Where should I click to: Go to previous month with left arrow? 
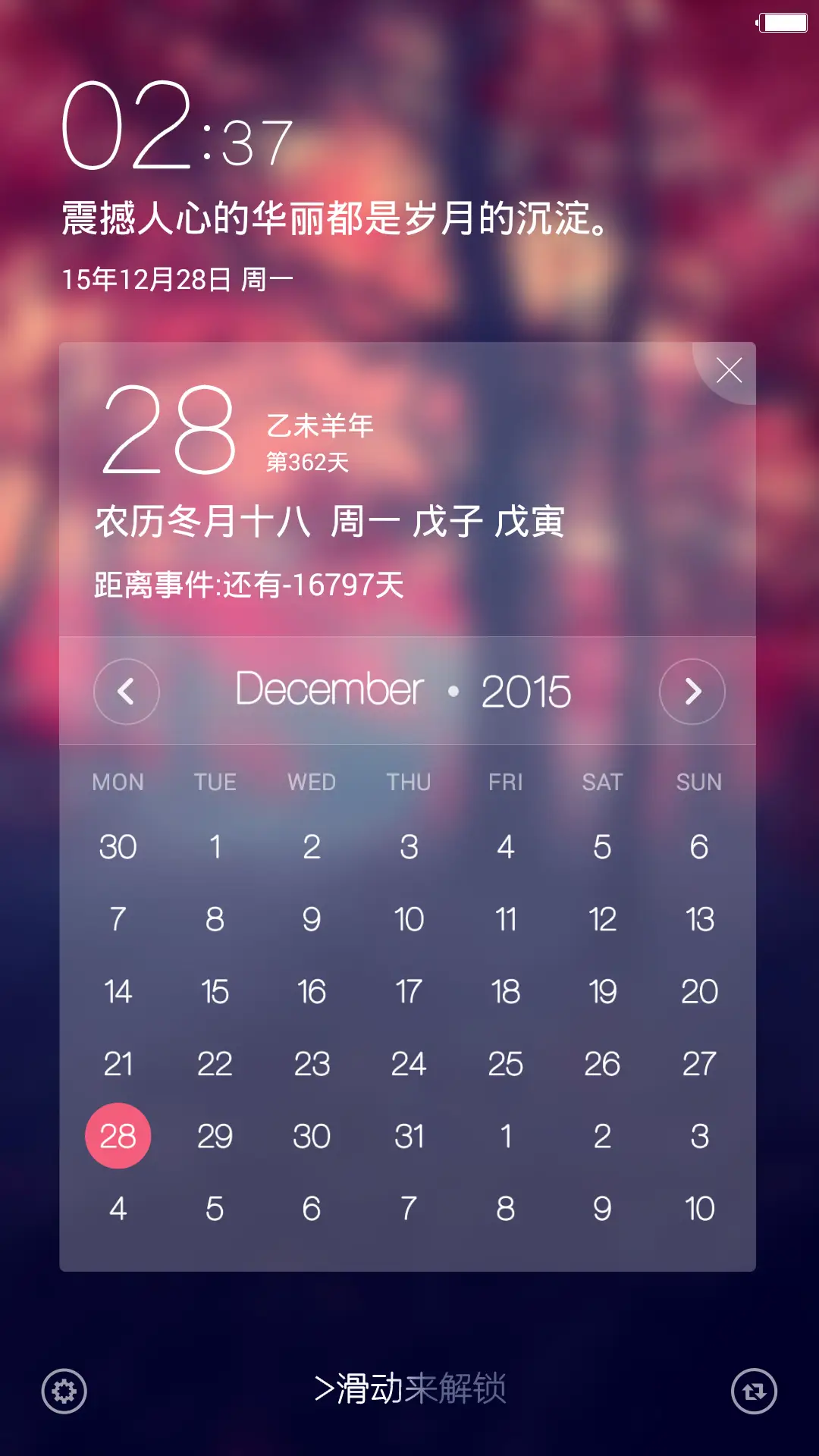126,691
